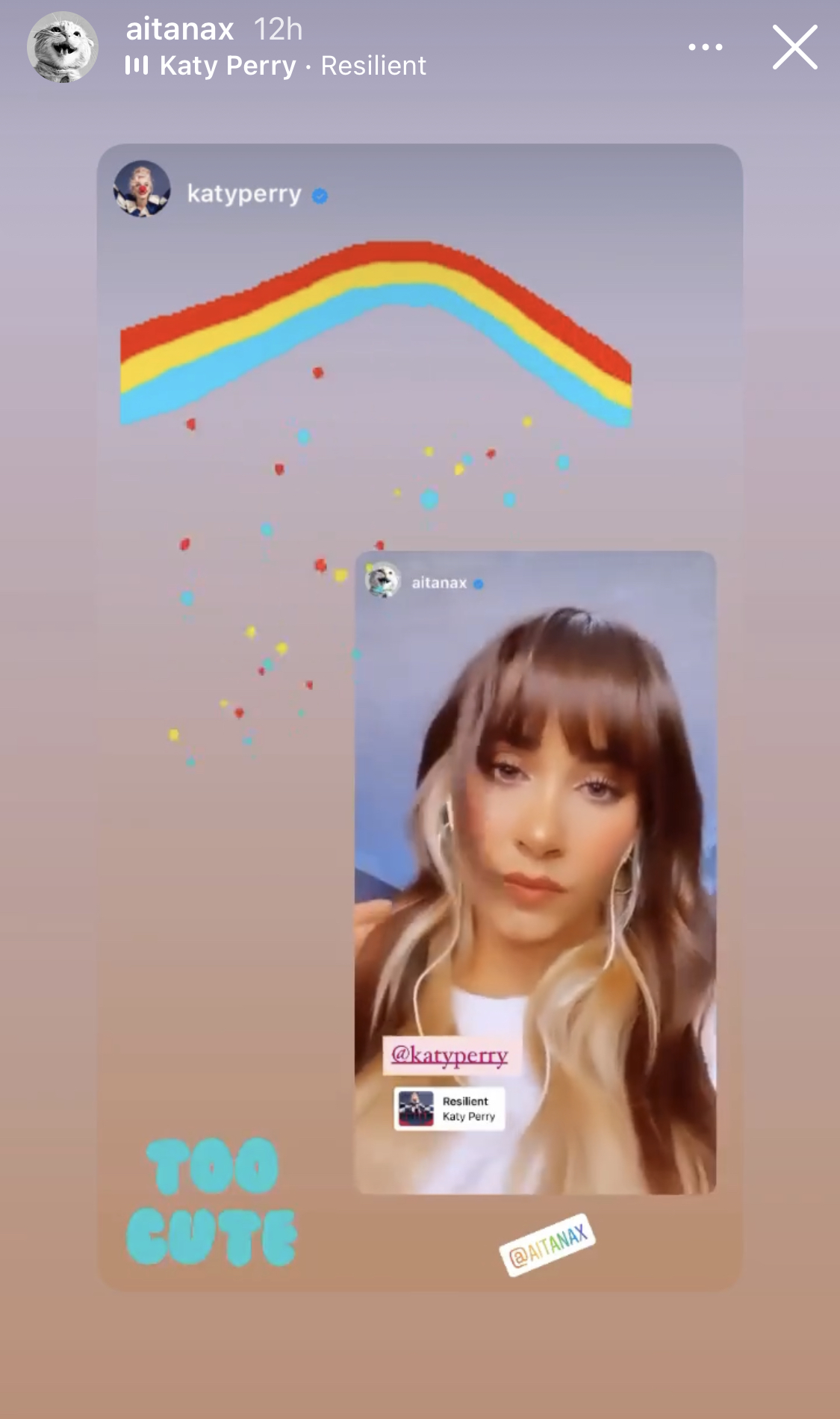Open the Katy Perry Resilient music label
Viewport: 840px width, 1419px height.
tap(292, 66)
